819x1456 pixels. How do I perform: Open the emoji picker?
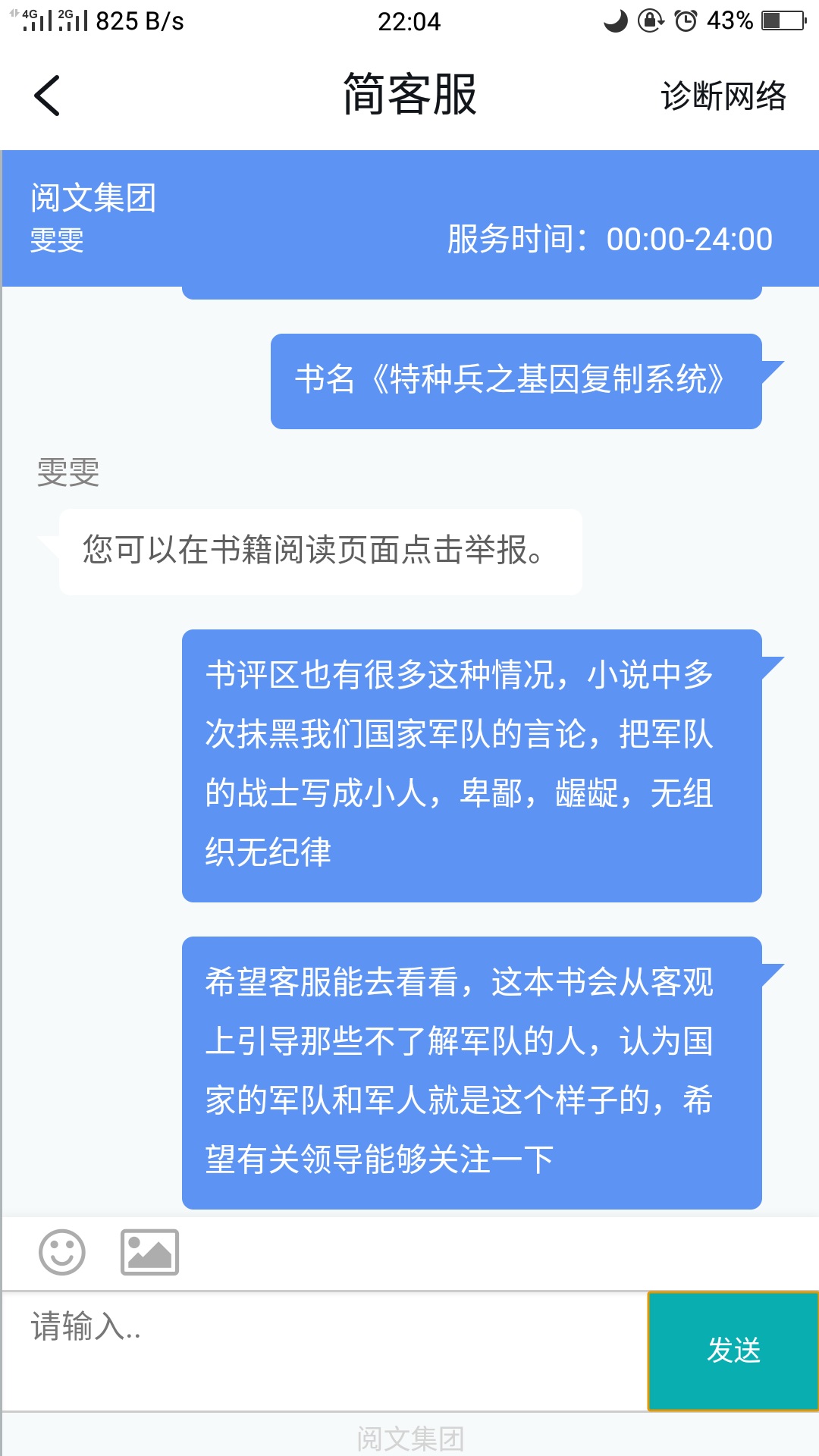point(62,1252)
